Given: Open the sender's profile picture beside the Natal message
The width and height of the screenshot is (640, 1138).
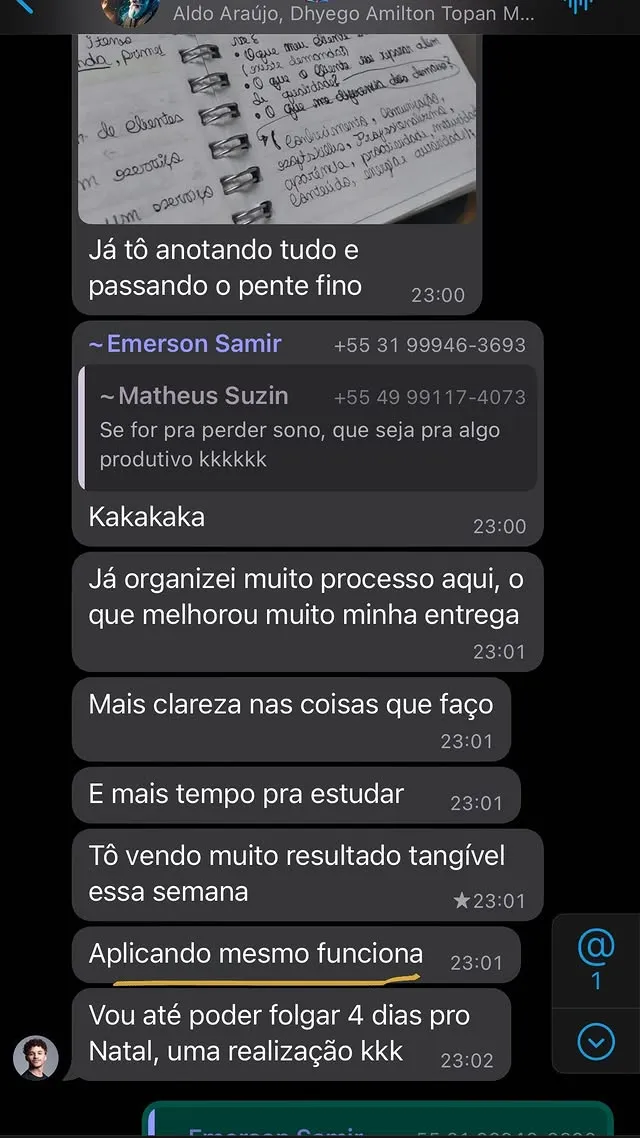Looking at the screenshot, I should [x=36, y=1058].
